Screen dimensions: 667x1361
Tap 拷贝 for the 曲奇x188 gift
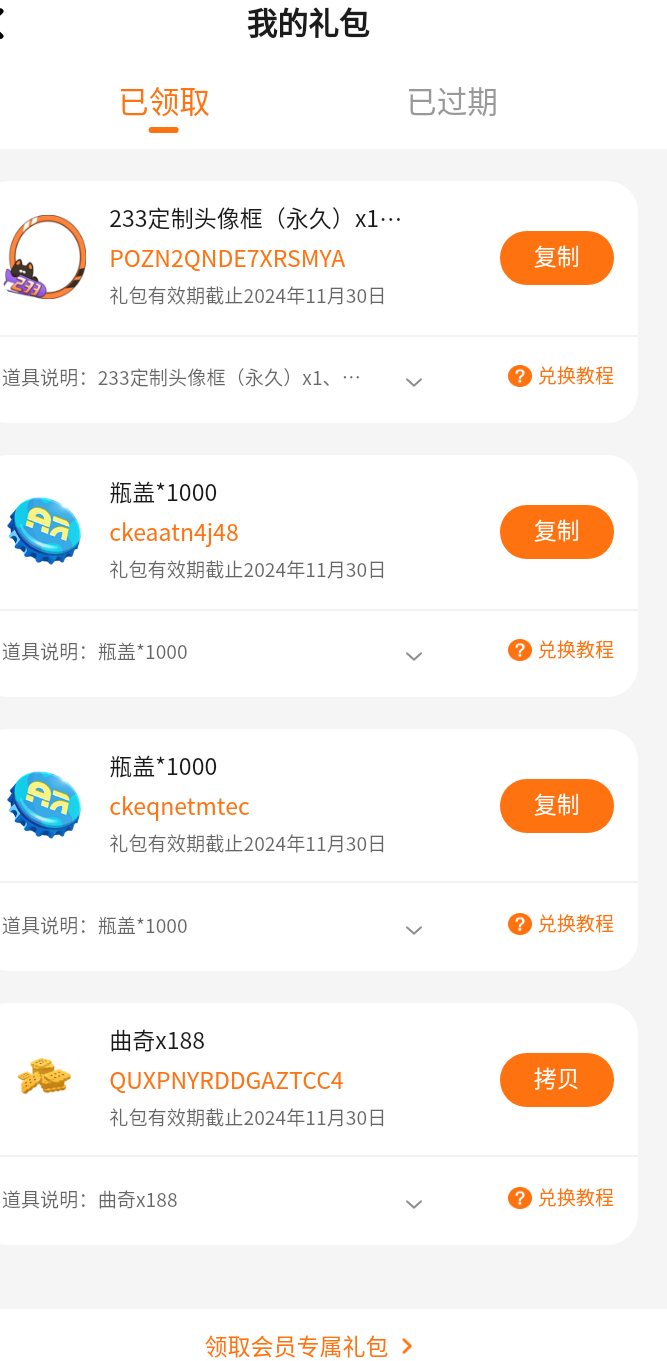point(556,1080)
